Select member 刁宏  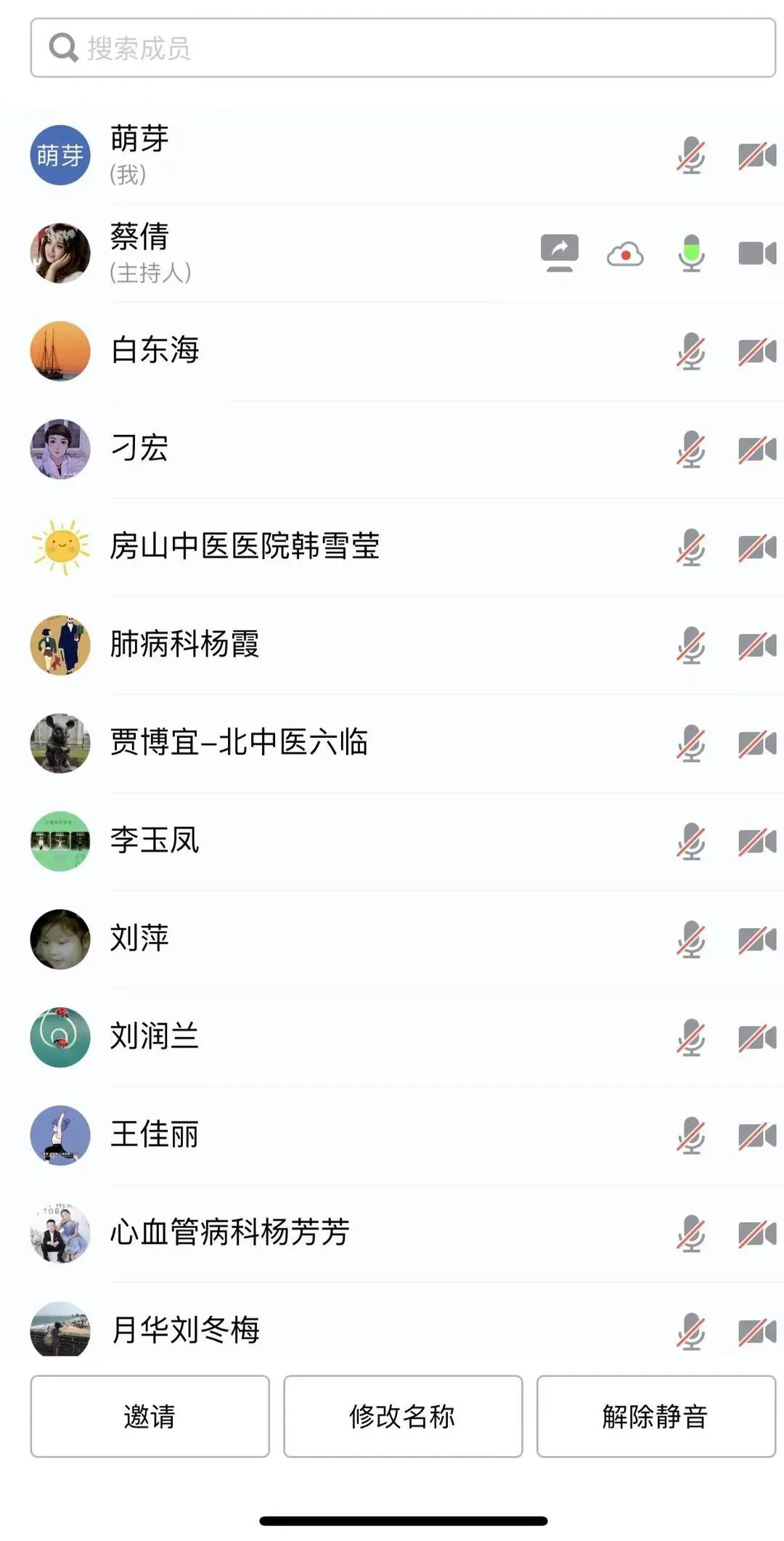pyautogui.click(x=290, y=449)
